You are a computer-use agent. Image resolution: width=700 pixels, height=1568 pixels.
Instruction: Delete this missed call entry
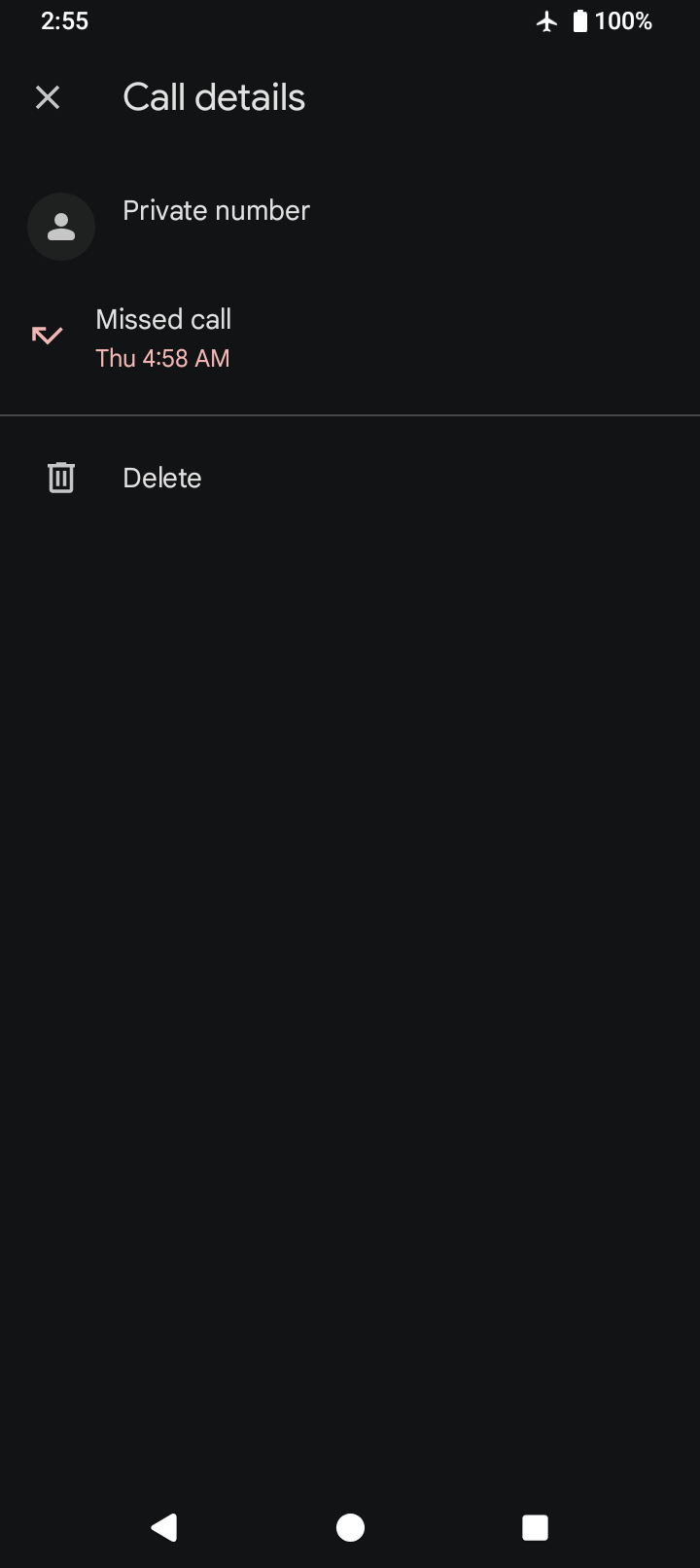pos(161,478)
